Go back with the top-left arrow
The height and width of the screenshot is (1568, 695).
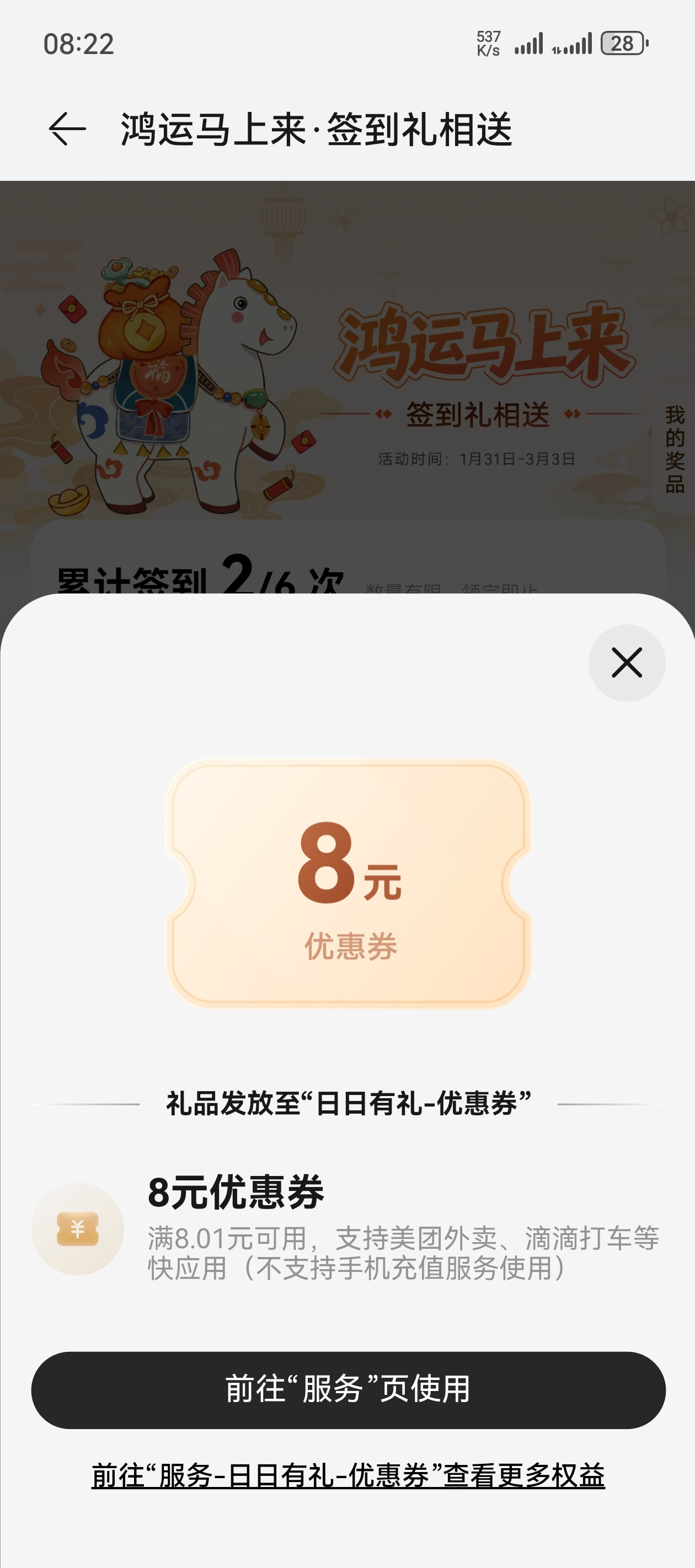(67, 129)
